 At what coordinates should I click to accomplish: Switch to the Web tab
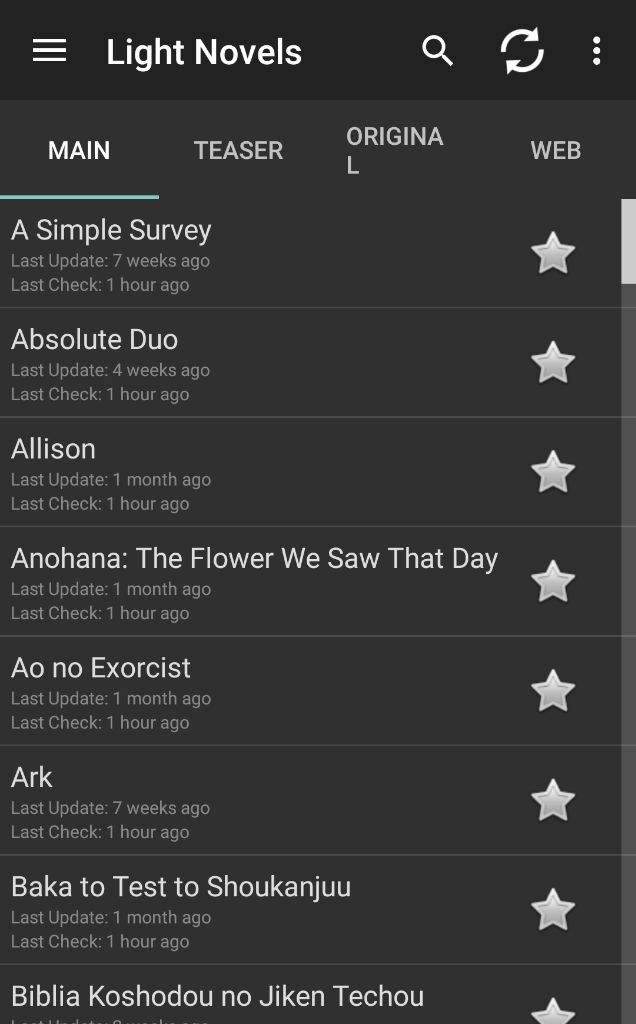coord(556,151)
